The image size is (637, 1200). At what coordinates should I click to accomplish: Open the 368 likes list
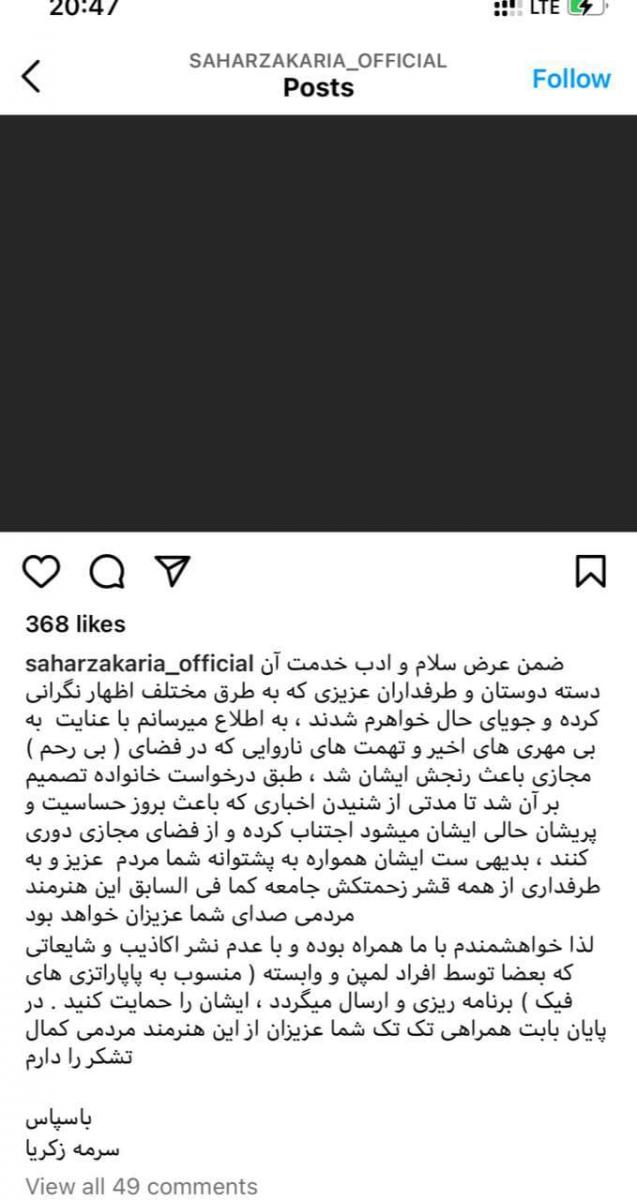76,624
